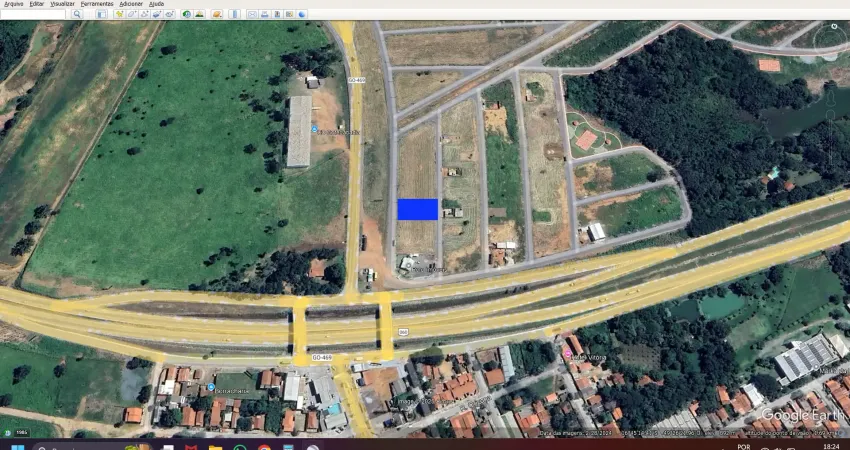Viewport: 850px width, 450px height.
Task: Open the Visualizar menu
Action: [62, 4]
